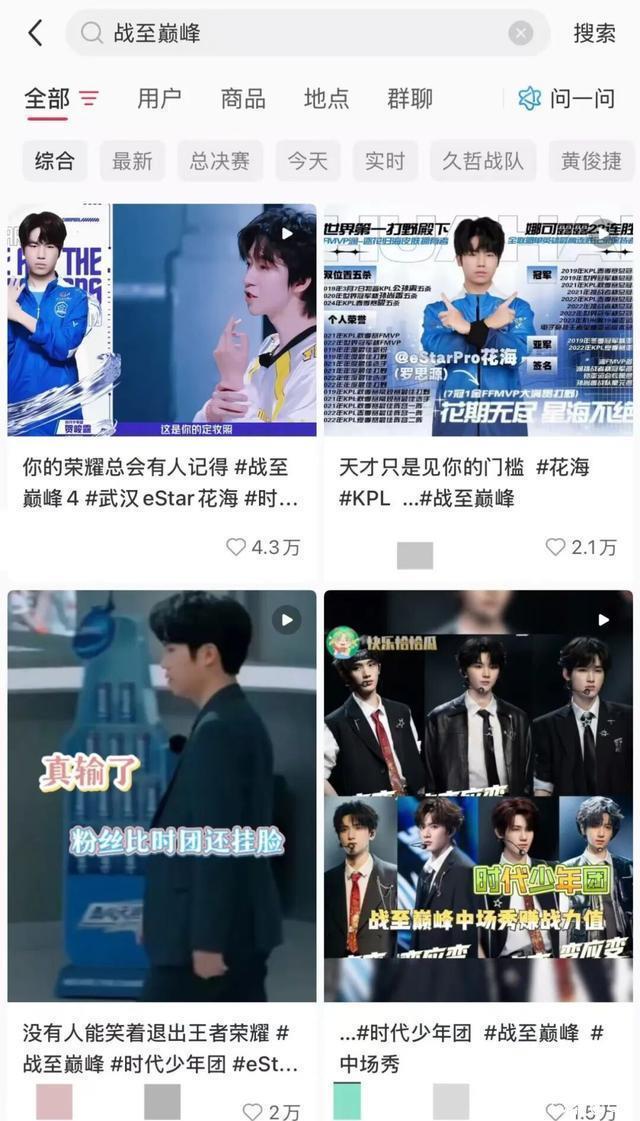
Task: Switch to the 用户 tab
Action: click(x=159, y=98)
